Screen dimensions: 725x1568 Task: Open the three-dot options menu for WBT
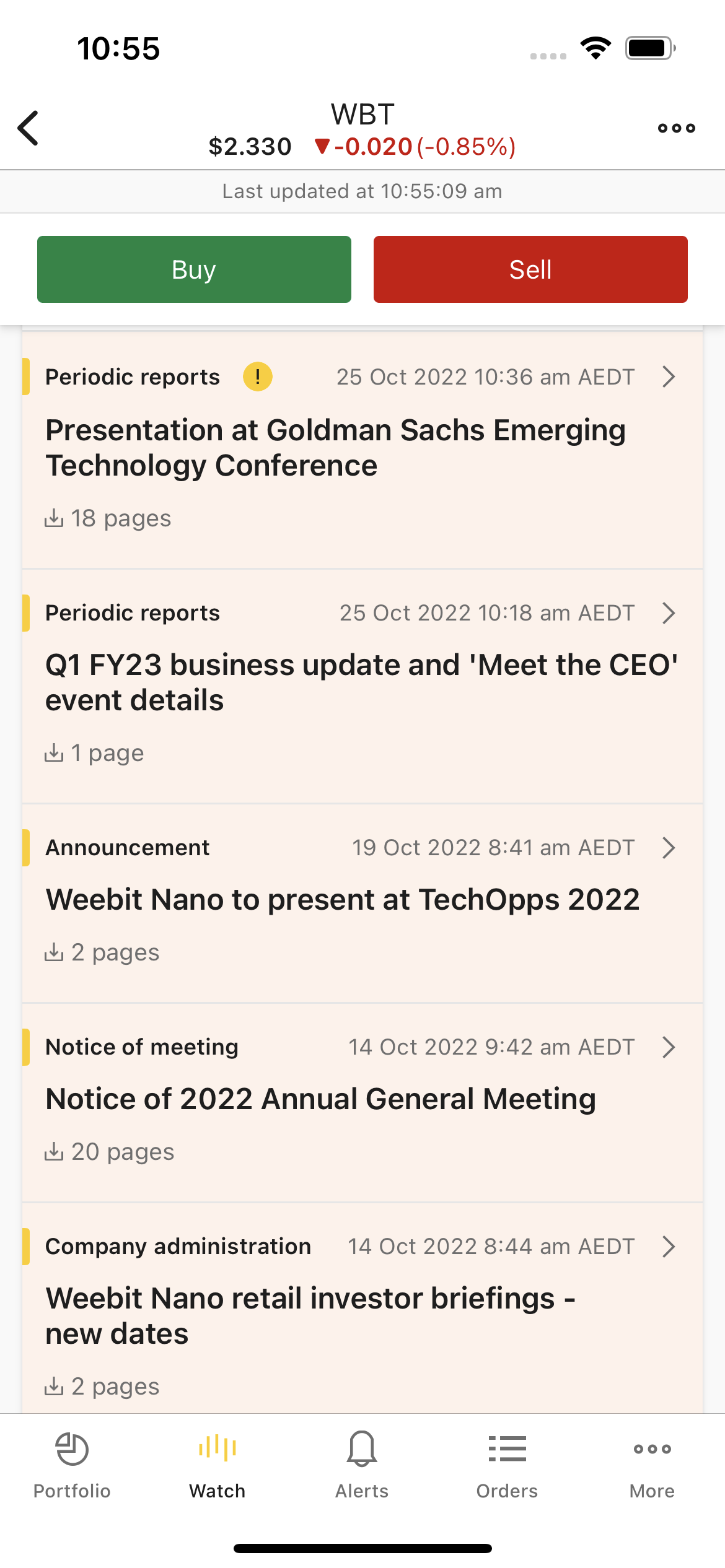(676, 128)
